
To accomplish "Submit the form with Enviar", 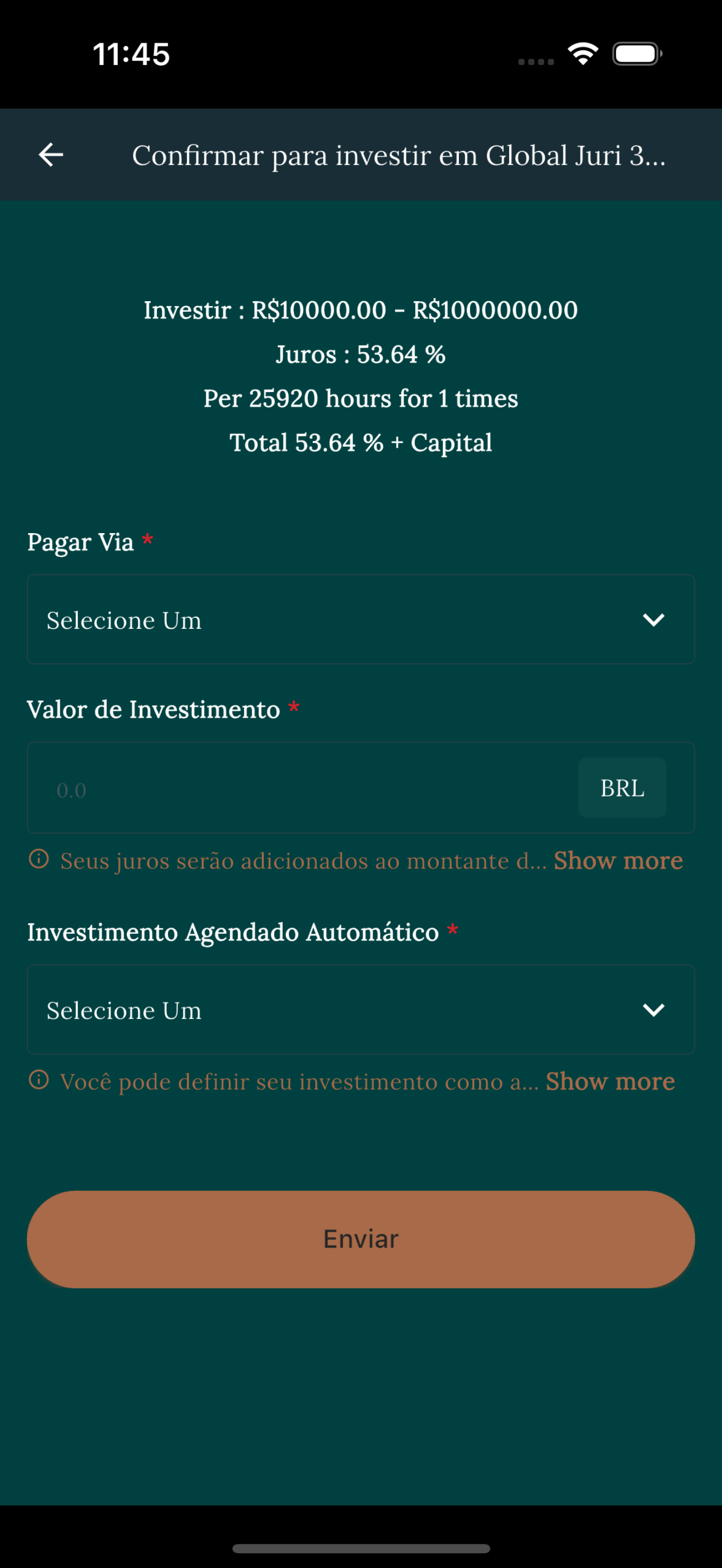I will (x=360, y=1239).
